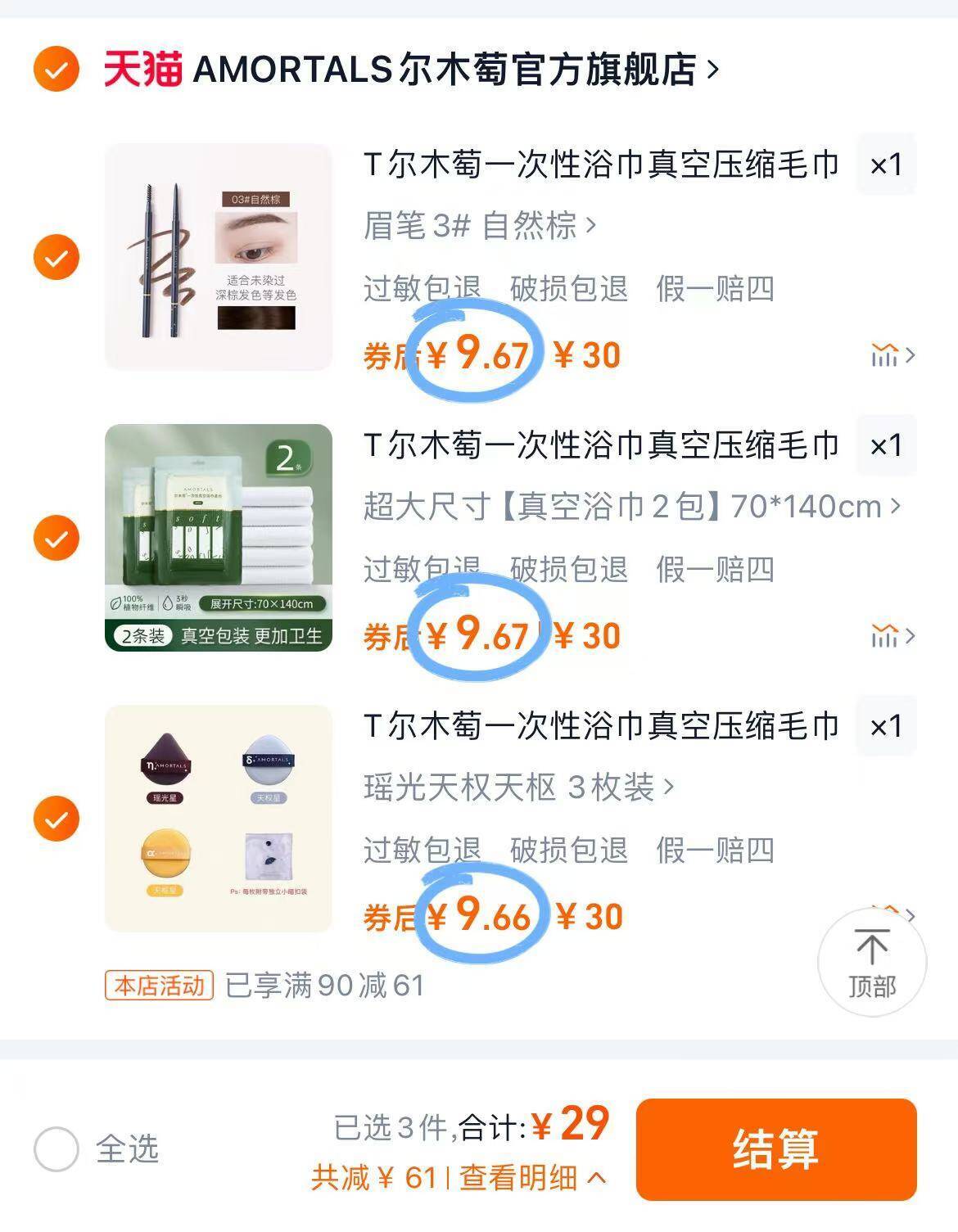Deselect the bath towel 2-pack checkbox

(54, 539)
